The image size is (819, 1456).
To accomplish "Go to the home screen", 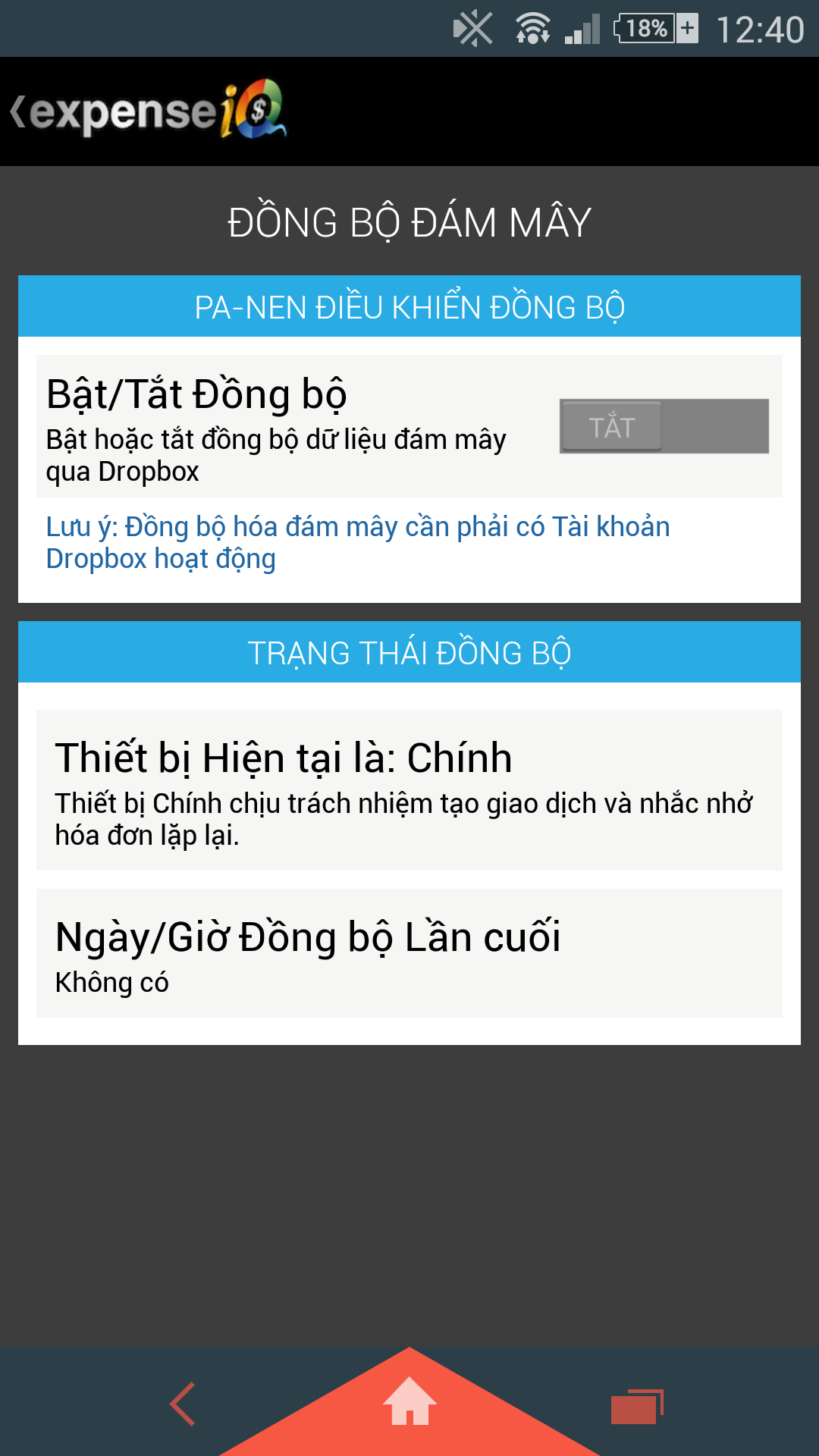I will (x=409, y=1401).
